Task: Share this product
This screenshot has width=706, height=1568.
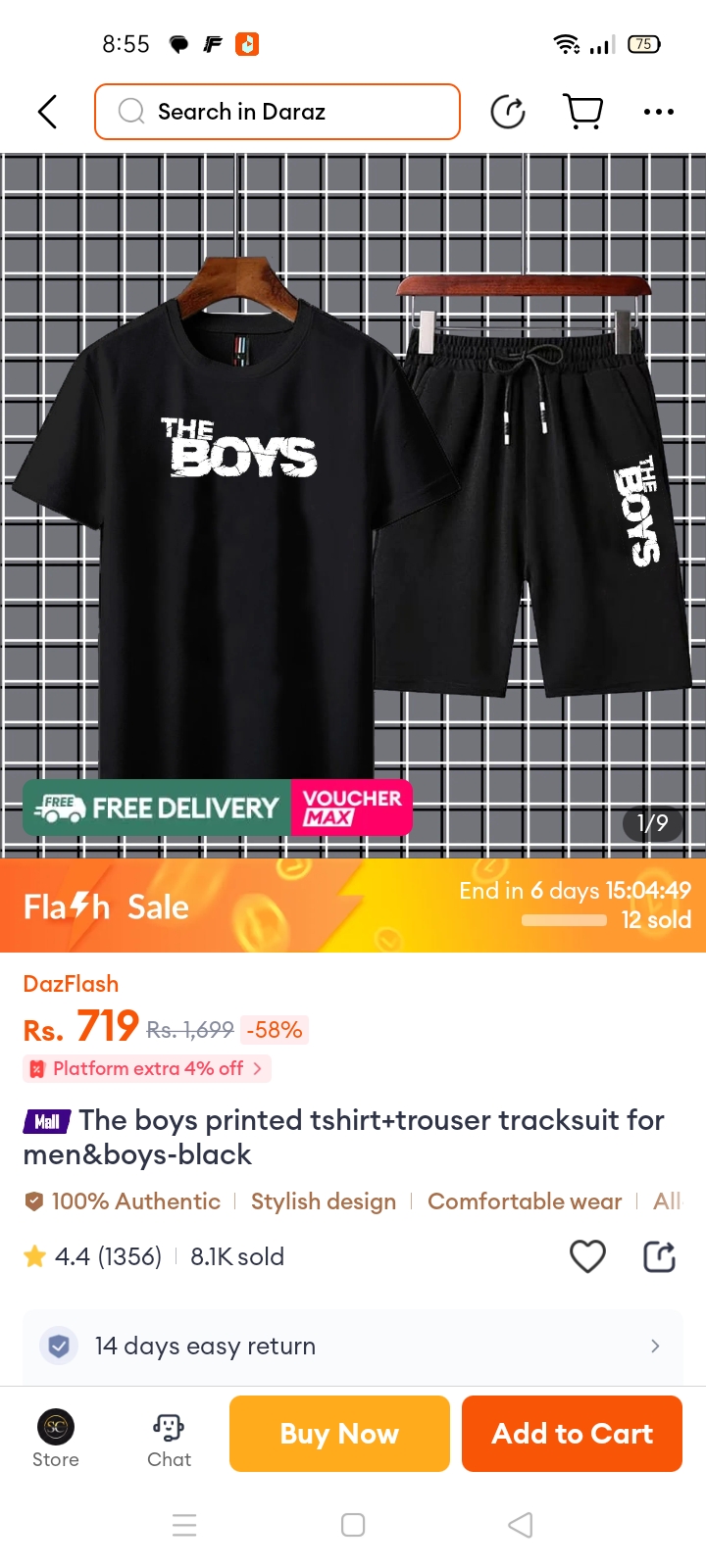Action: coord(659,1255)
